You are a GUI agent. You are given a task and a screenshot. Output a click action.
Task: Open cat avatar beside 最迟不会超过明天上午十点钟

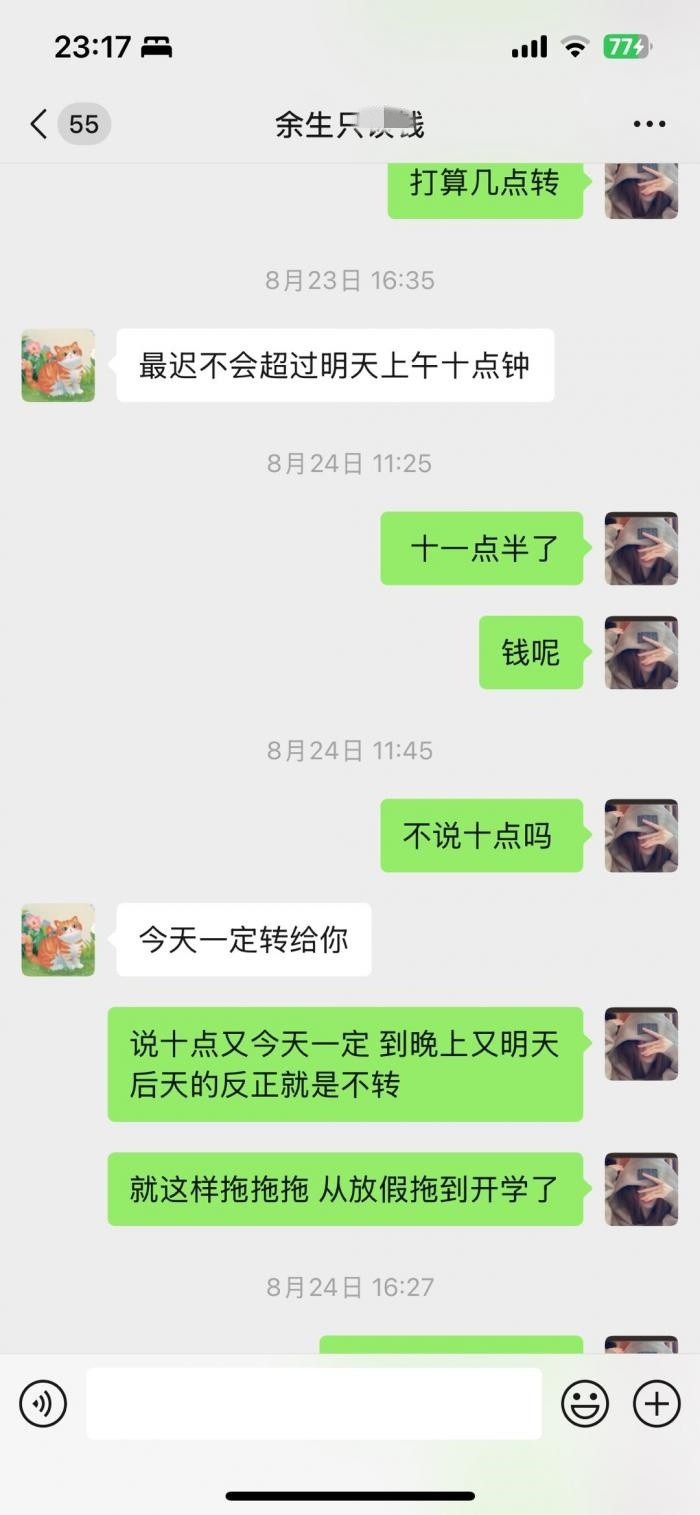(x=58, y=366)
